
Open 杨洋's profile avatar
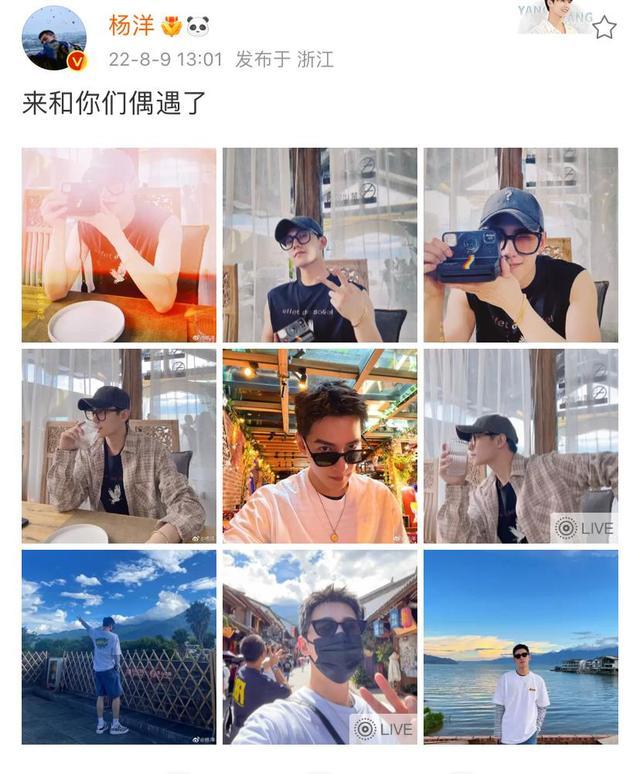(54, 39)
